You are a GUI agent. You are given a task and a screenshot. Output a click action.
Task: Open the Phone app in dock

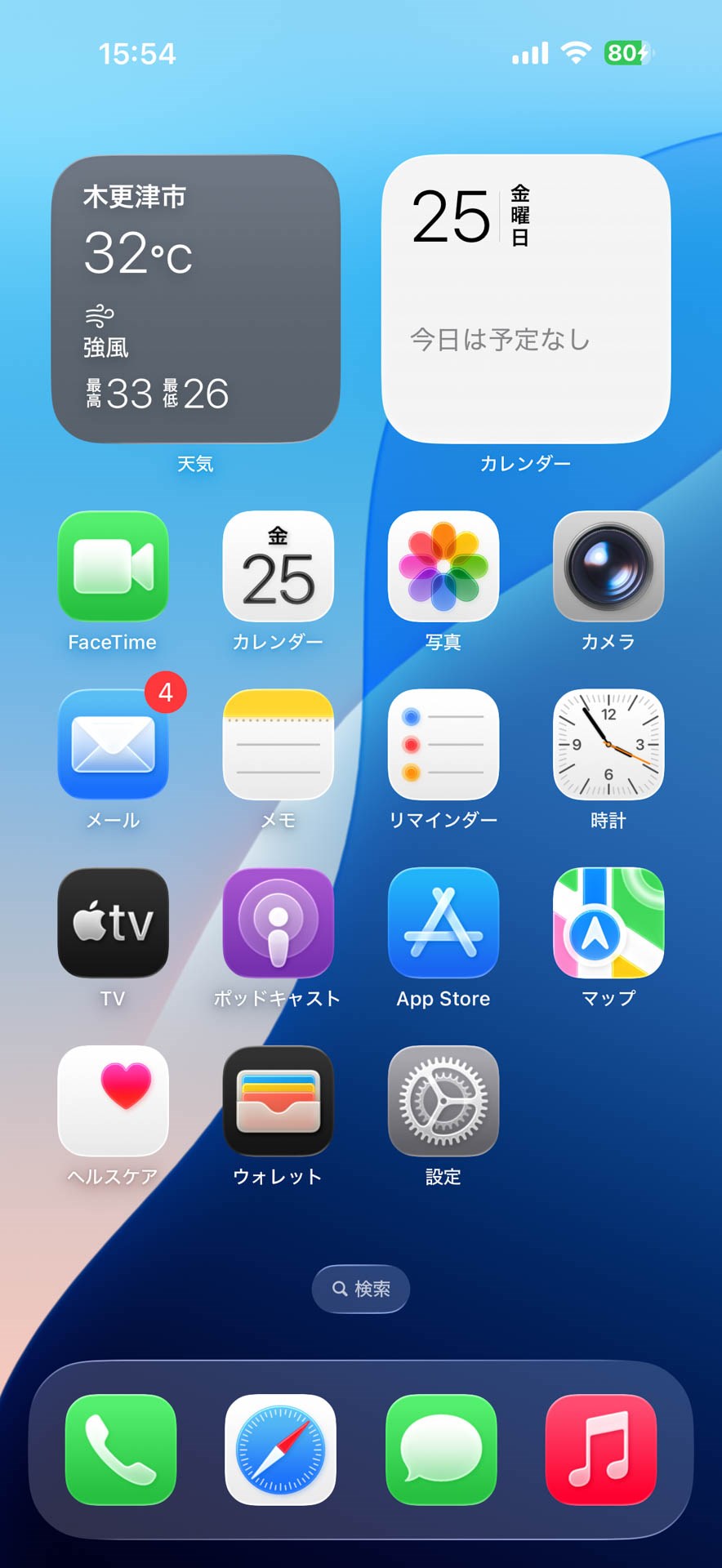[x=121, y=1450]
